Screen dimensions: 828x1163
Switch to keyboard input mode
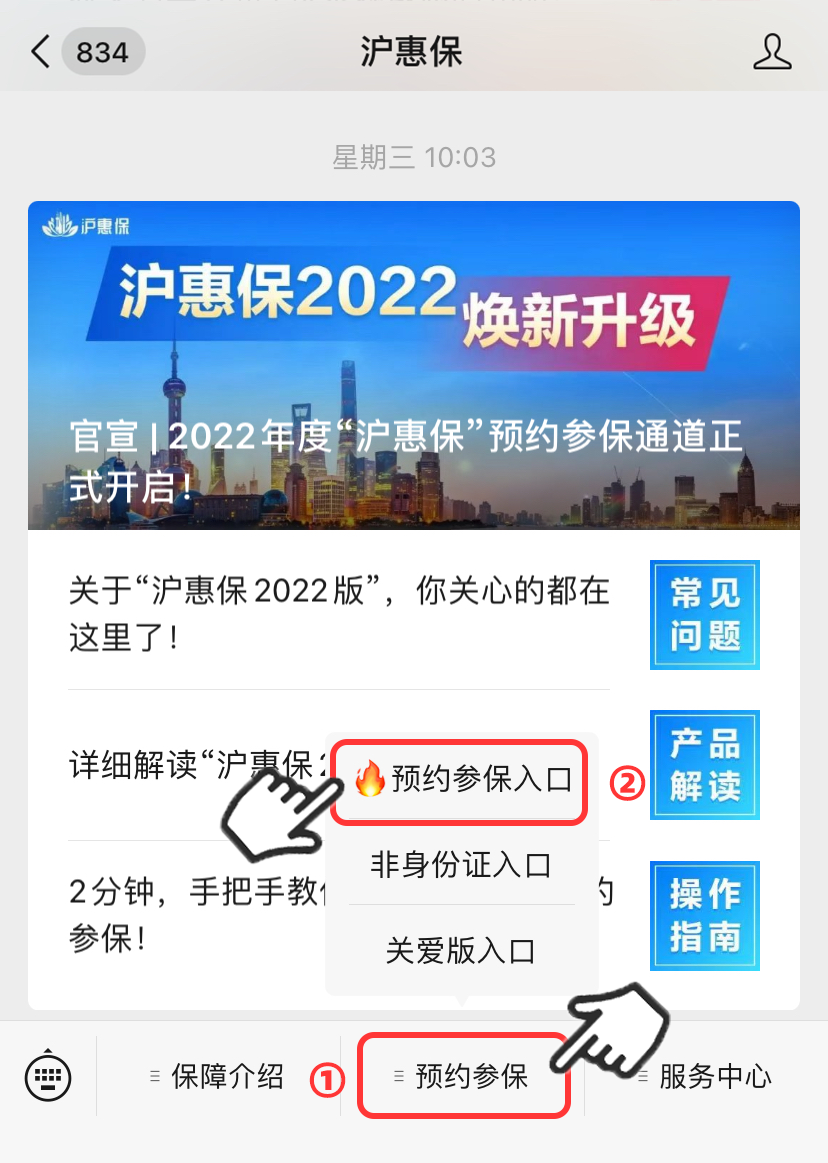[x=48, y=1077]
